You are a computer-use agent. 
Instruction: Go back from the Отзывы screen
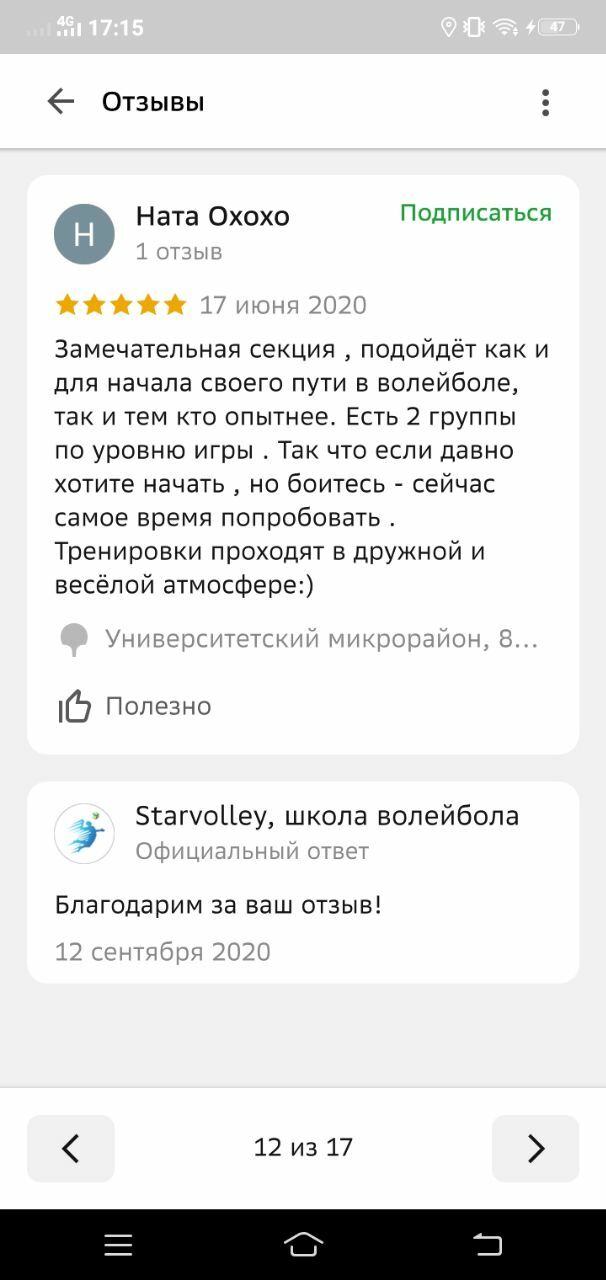[61, 101]
